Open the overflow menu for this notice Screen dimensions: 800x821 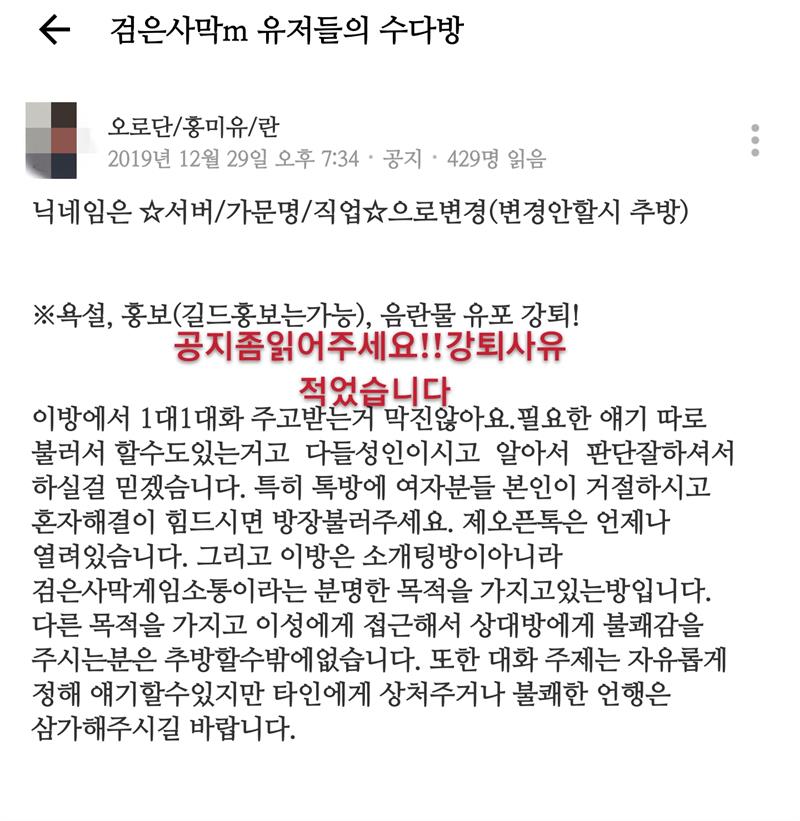[755, 141]
